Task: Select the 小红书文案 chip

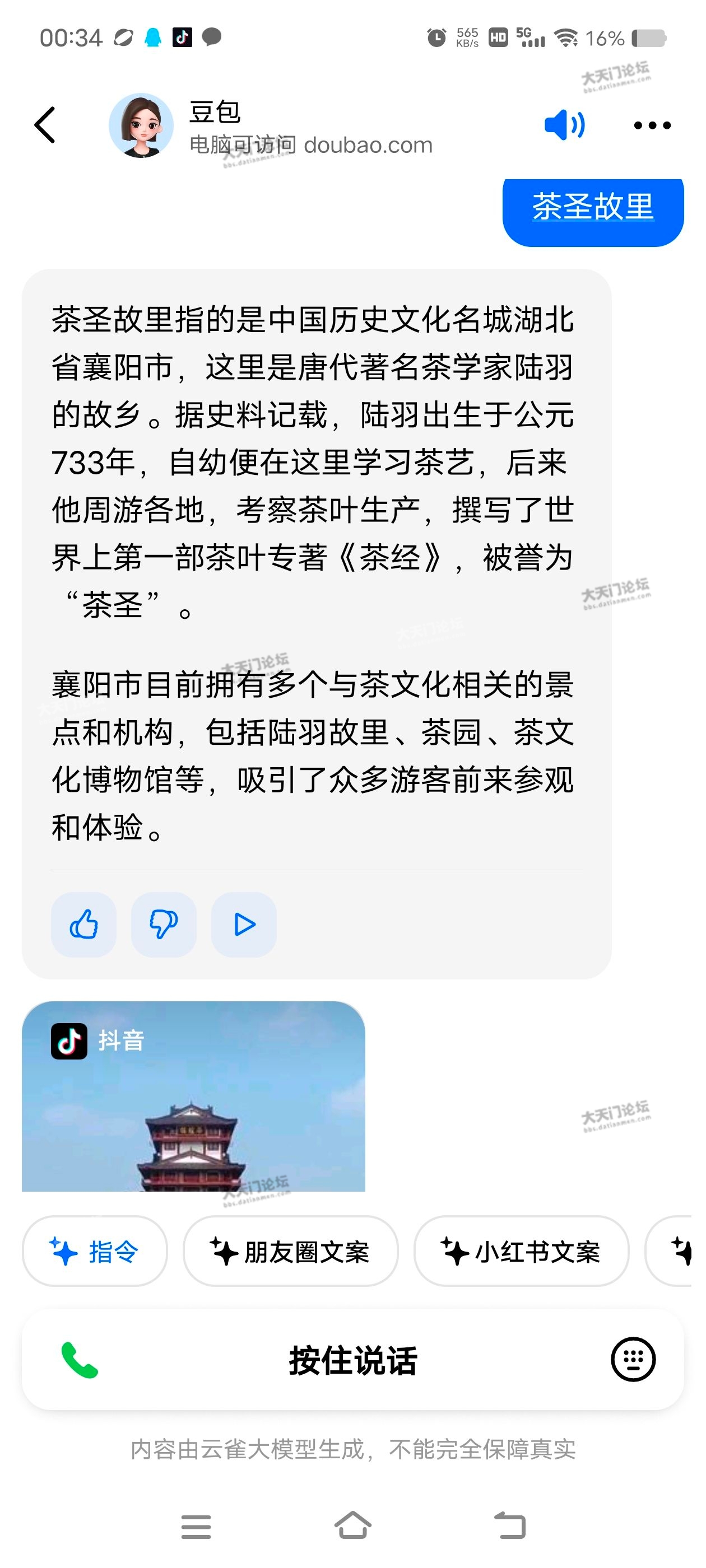Action: 521,1252
